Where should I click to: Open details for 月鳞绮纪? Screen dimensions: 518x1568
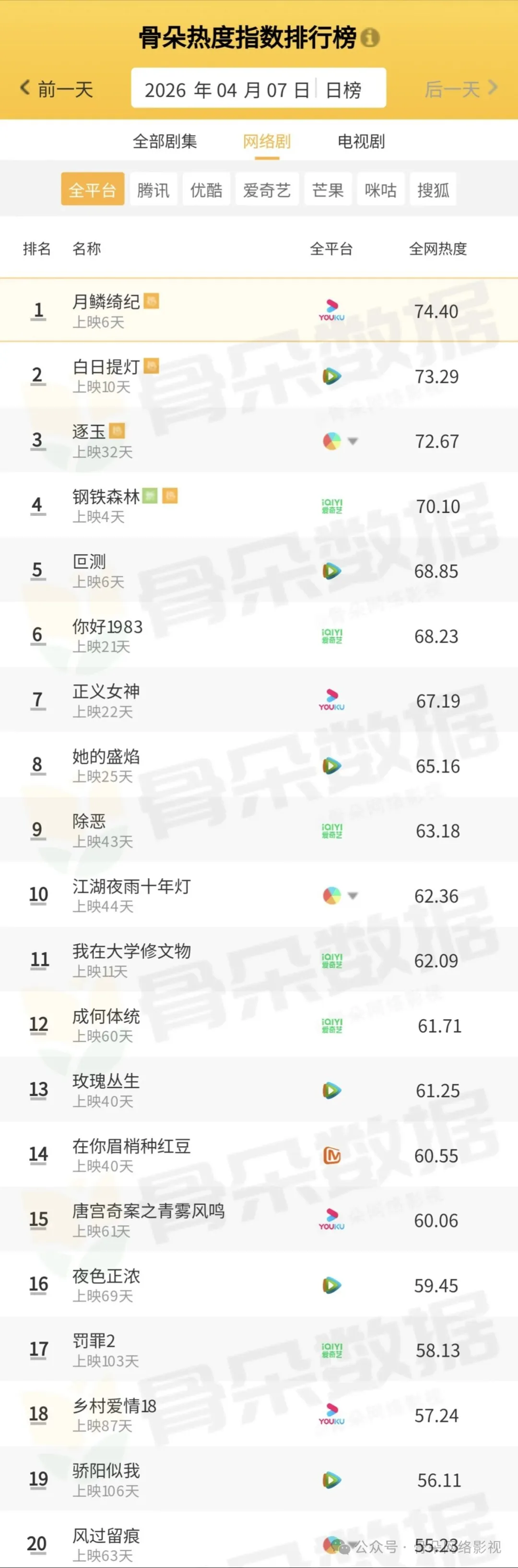click(x=106, y=302)
